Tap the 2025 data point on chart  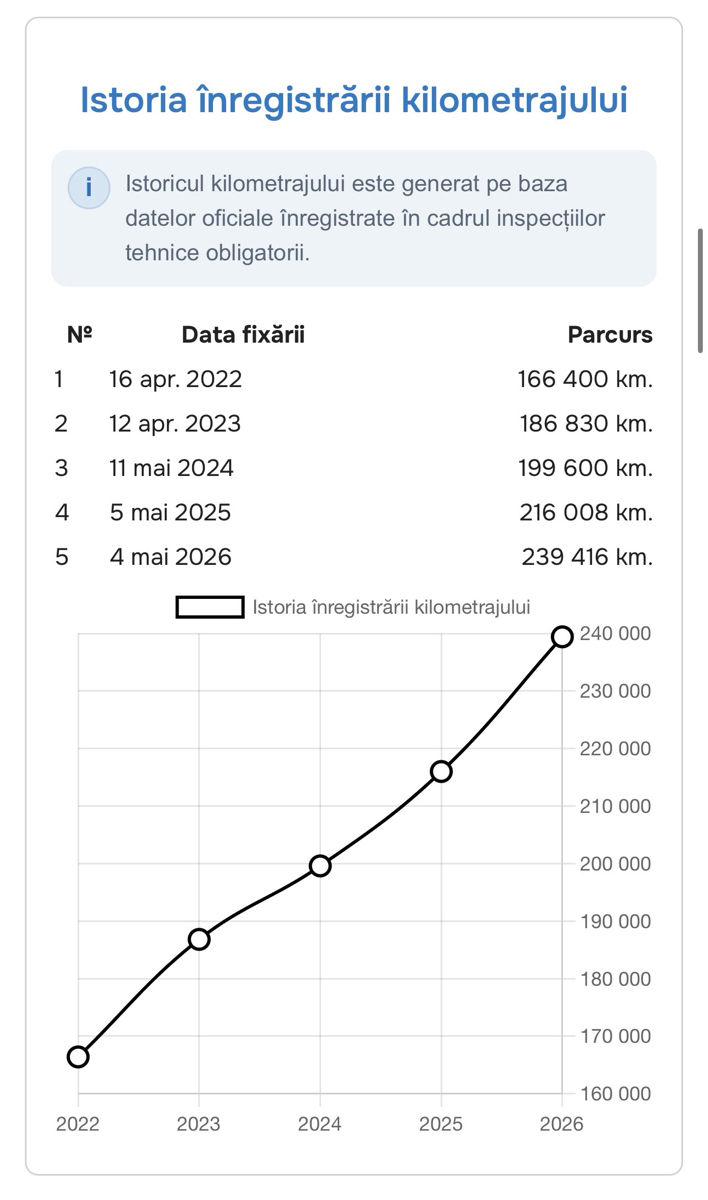point(441,771)
